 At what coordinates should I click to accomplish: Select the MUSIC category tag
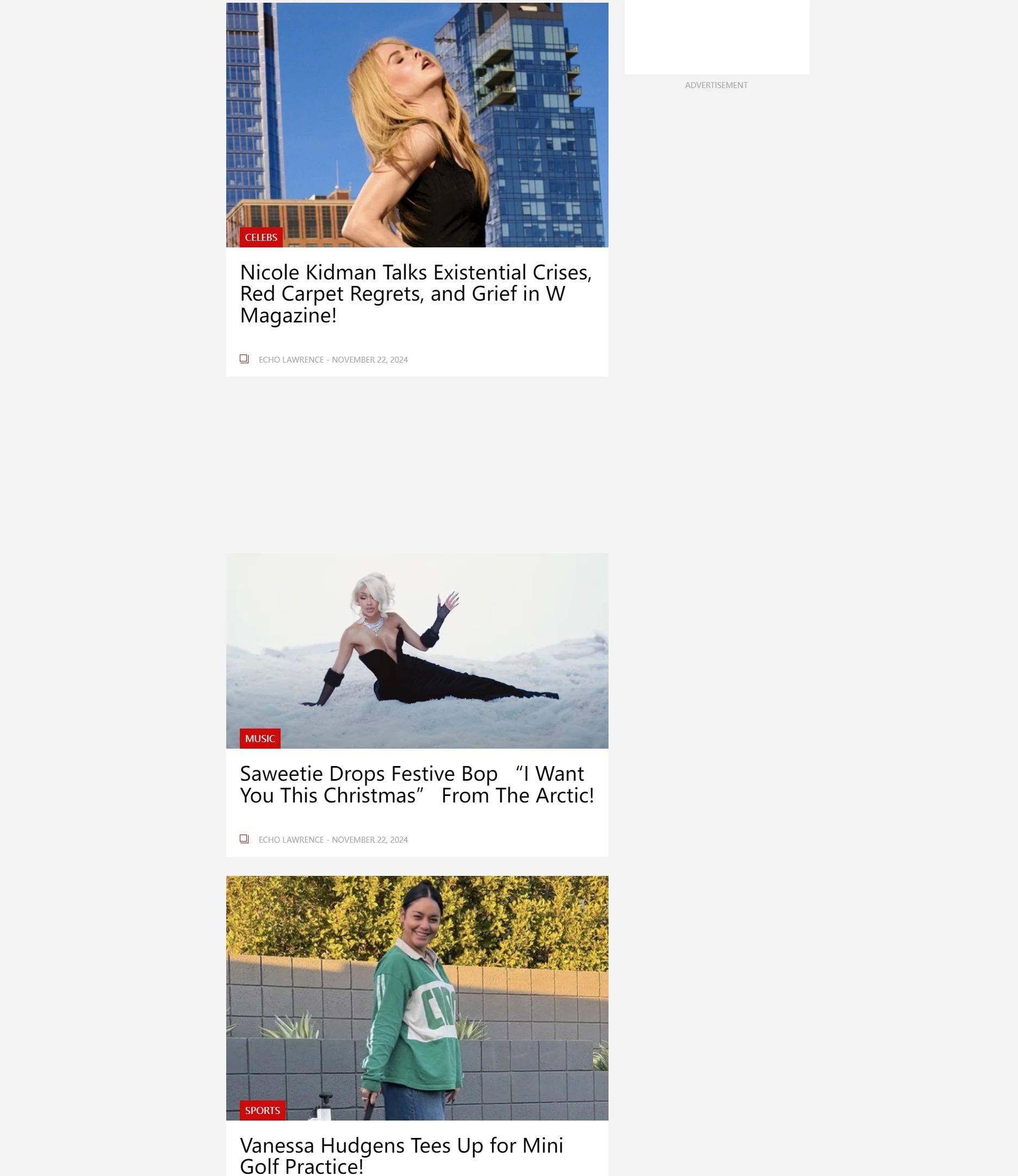(259, 738)
